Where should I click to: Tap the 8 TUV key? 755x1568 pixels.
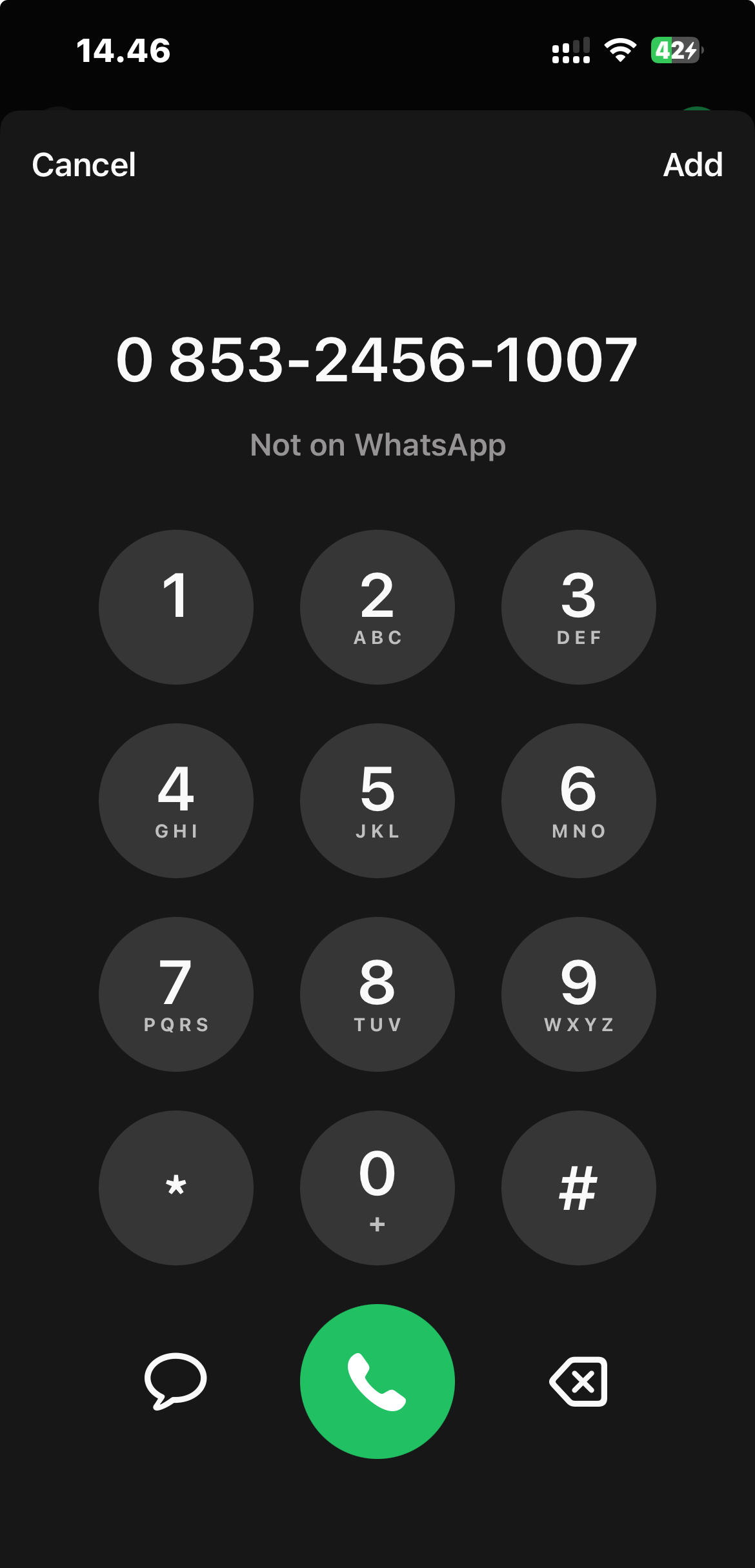[x=377, y=994]
